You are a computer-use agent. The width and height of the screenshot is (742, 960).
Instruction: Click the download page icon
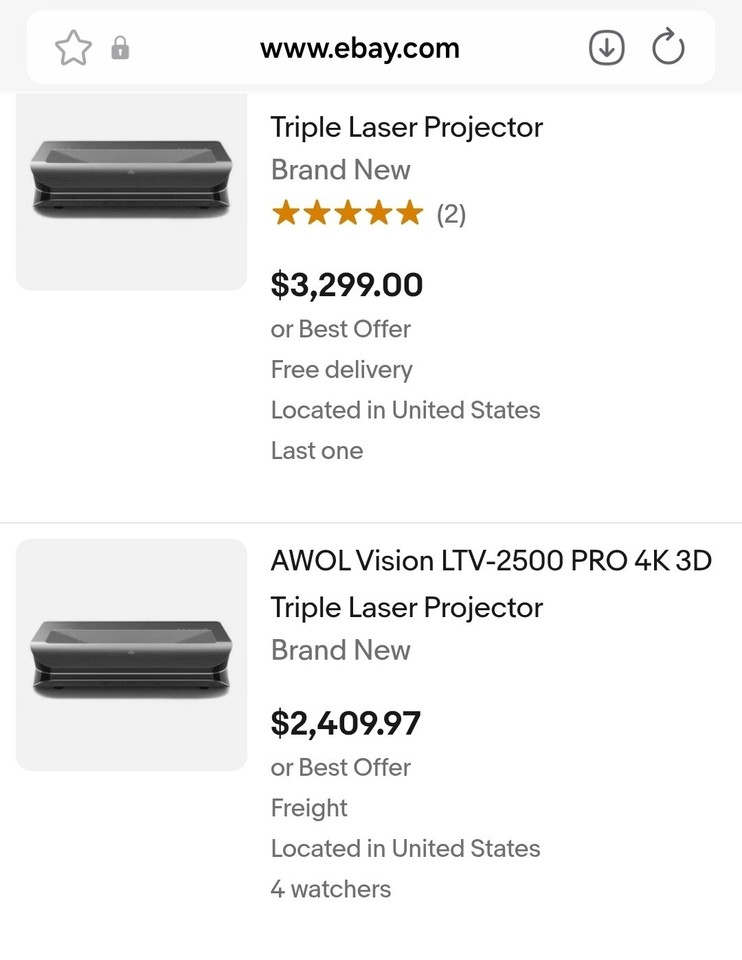(605, 46)
